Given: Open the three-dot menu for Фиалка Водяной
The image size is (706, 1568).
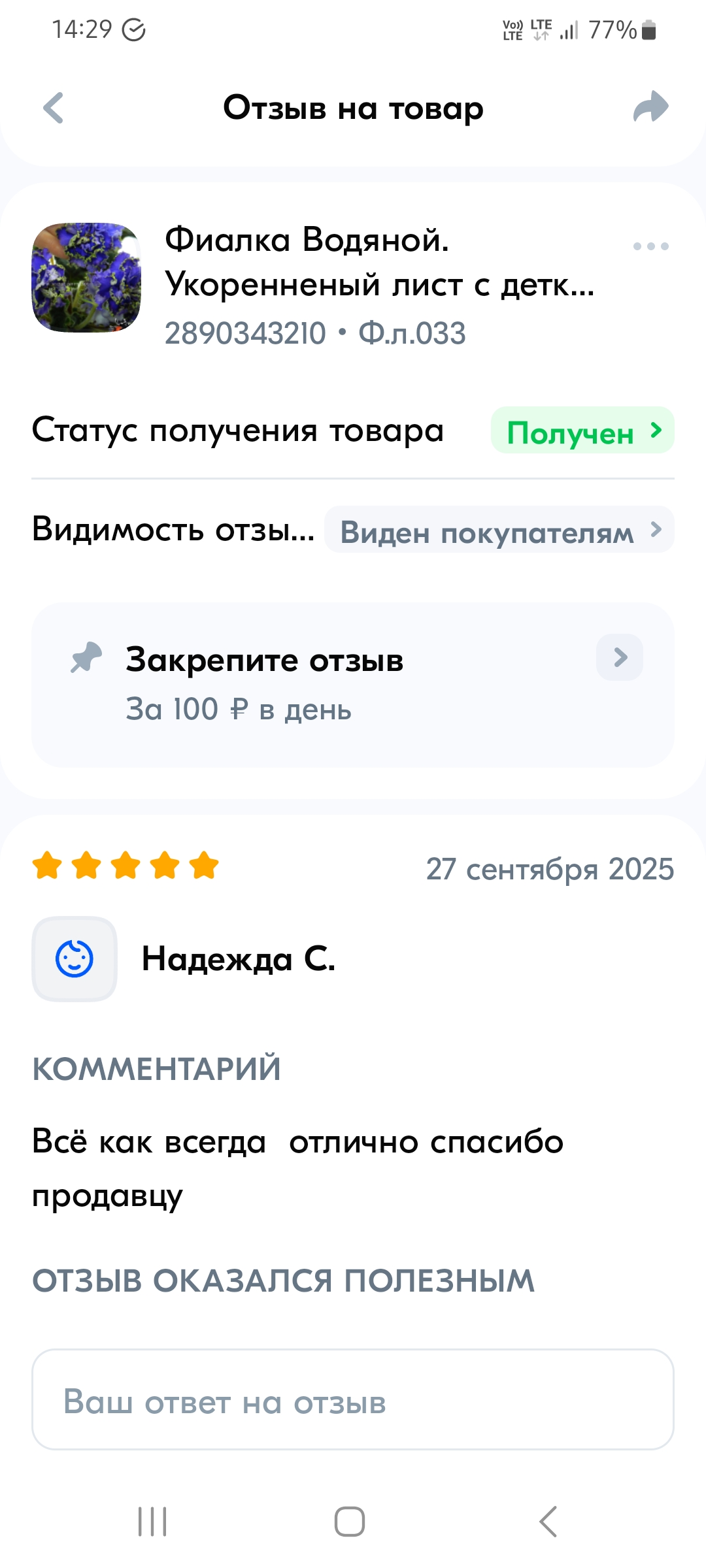Looking at the screenshot, I should [650, 246].
